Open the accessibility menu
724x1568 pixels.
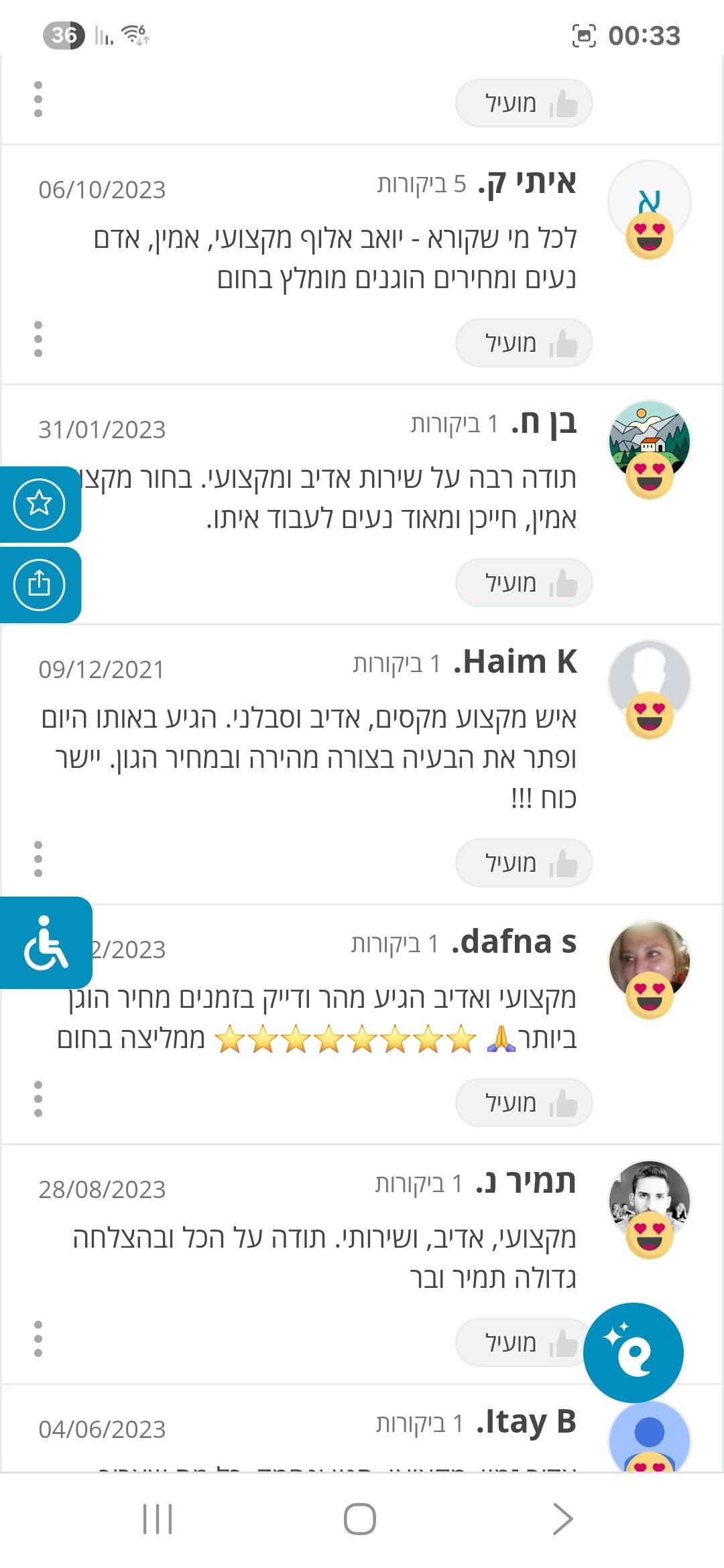point(46,943)
